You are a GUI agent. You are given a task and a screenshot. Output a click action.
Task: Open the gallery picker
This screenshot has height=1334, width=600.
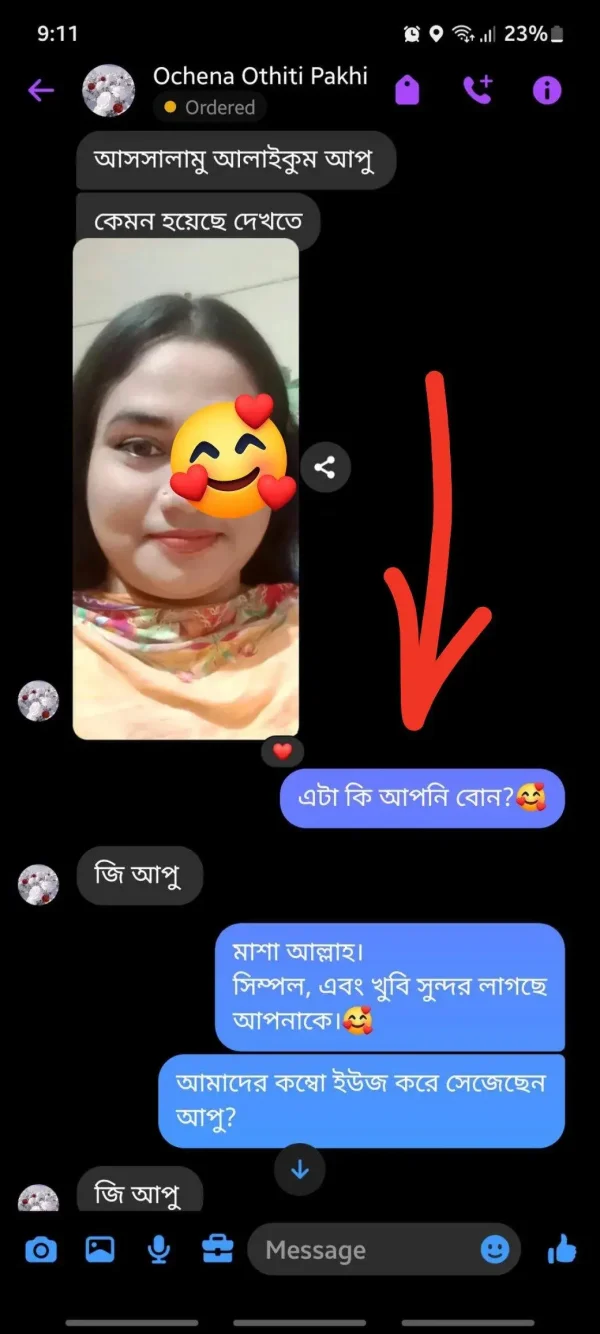(x=100, y=1250)
